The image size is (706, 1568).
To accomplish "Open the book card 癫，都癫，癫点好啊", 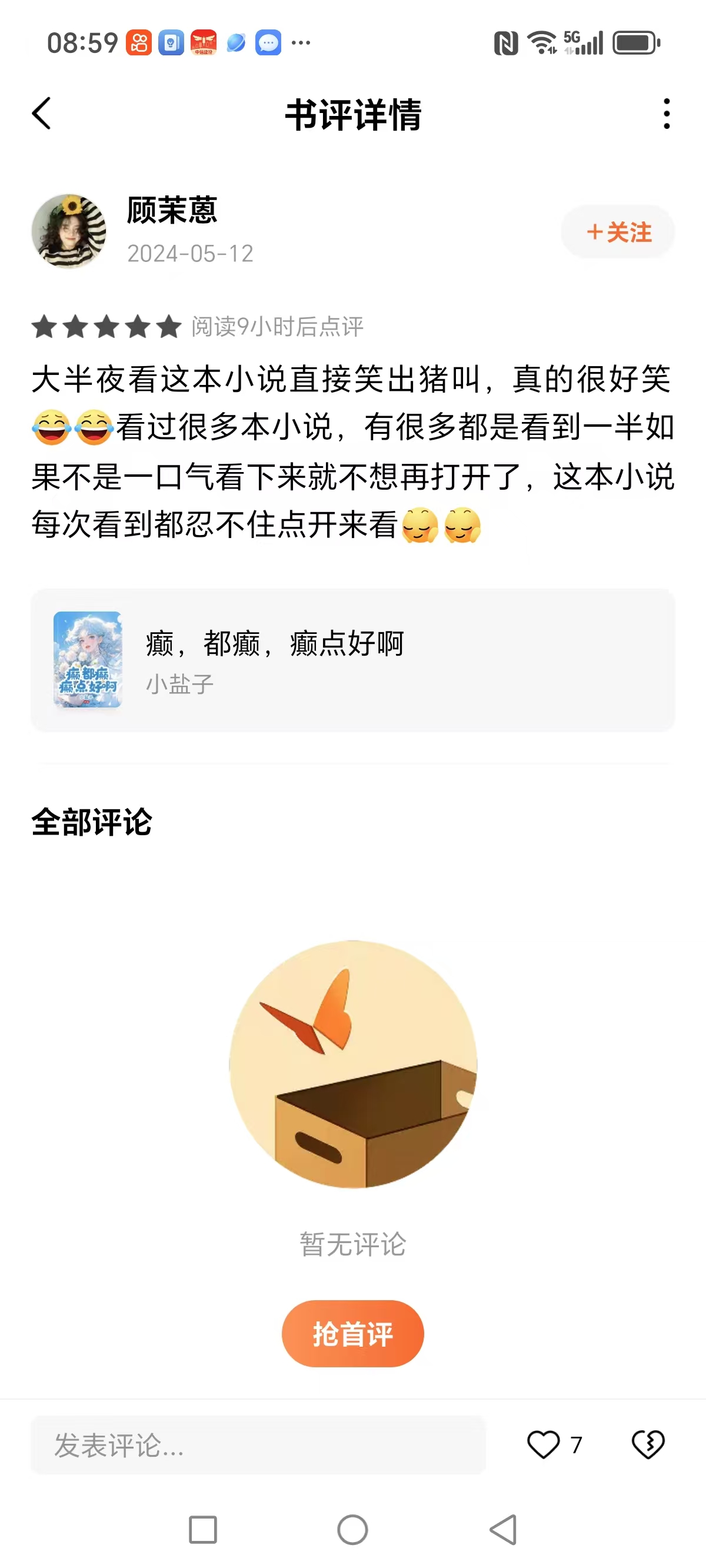I will [353, 660].
